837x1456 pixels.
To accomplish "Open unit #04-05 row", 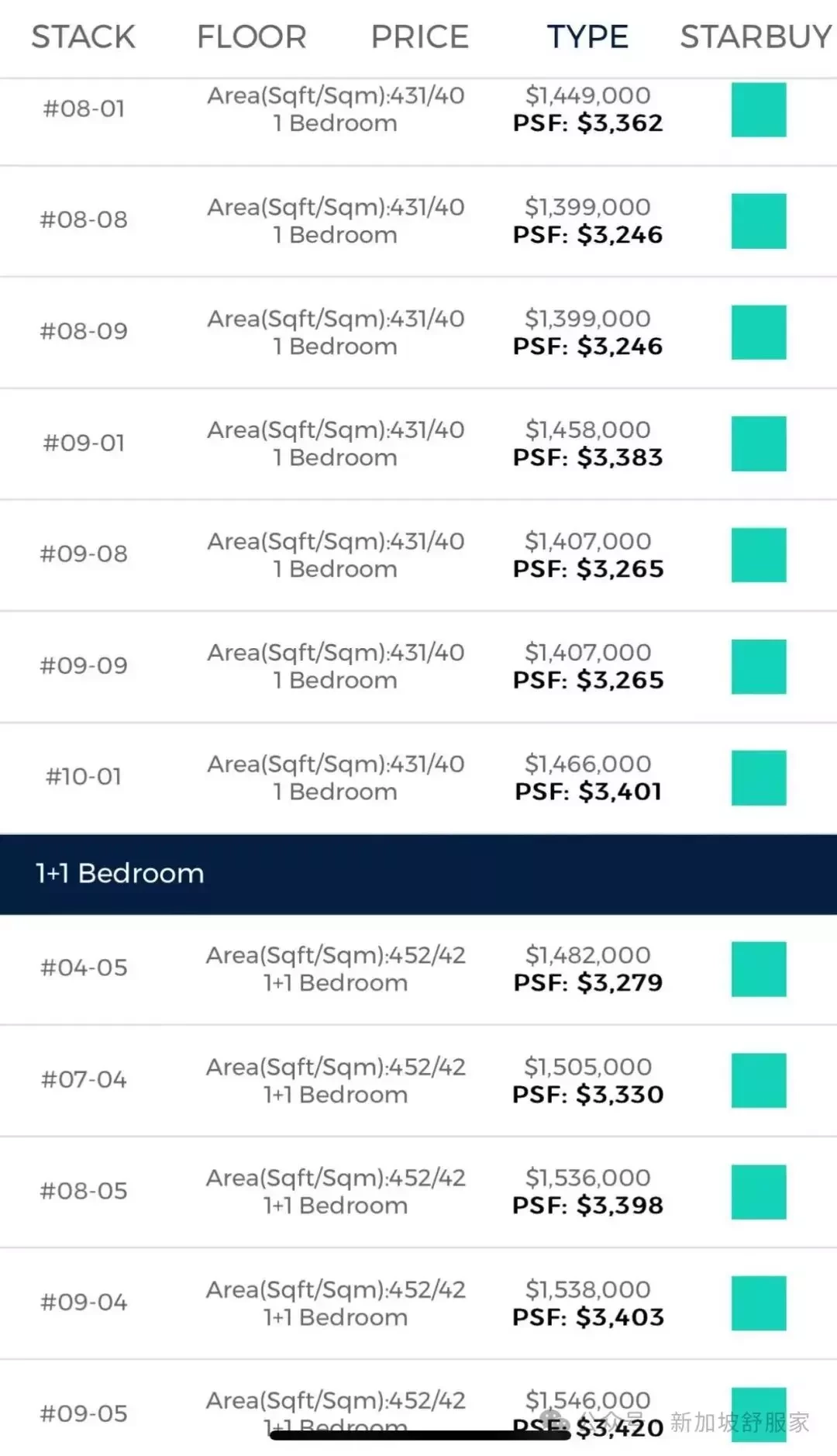I will [418, 969].
